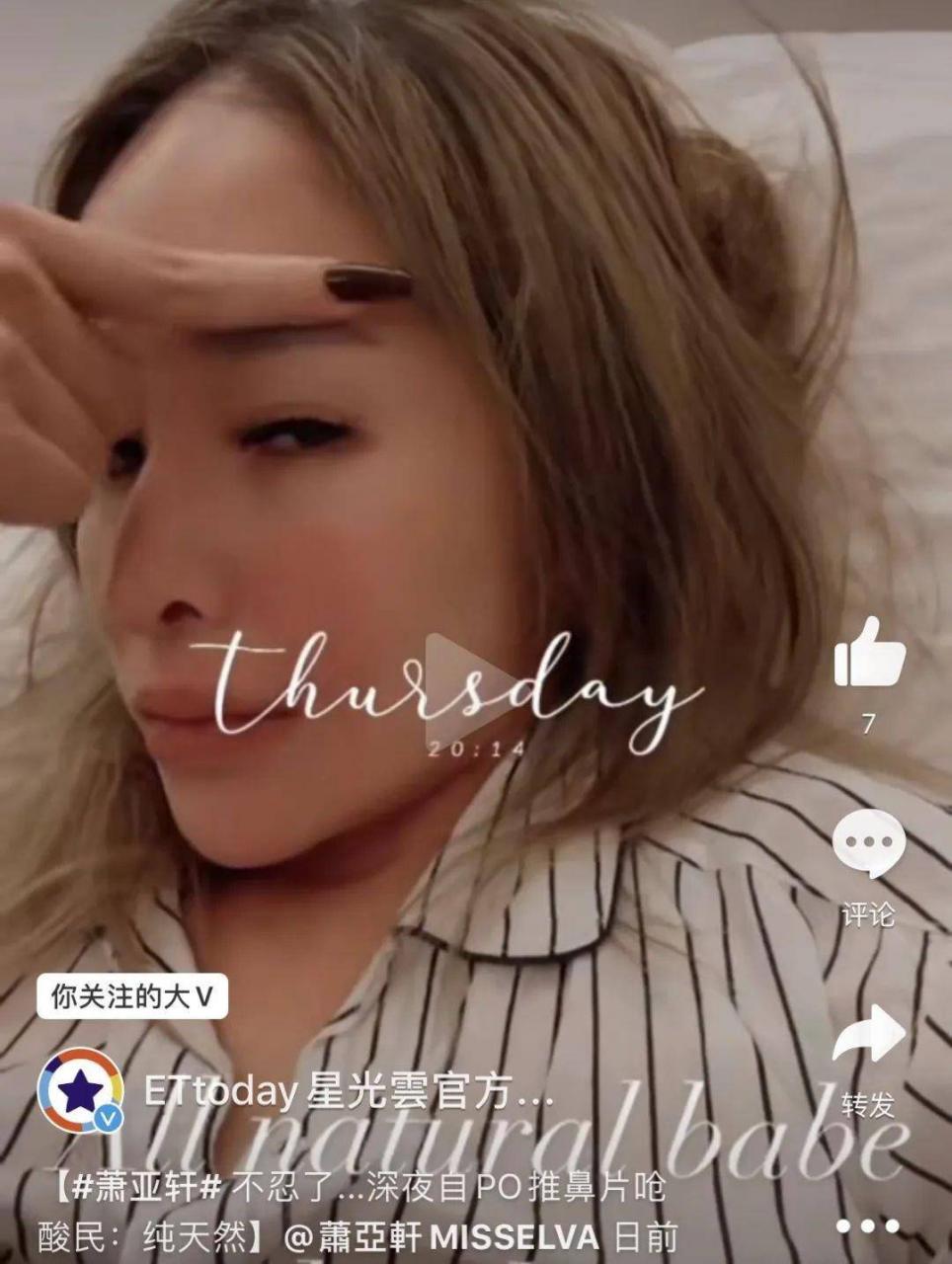952x1264 pixels.
Task: Share the video via 转发
Action: [868, 1037]
